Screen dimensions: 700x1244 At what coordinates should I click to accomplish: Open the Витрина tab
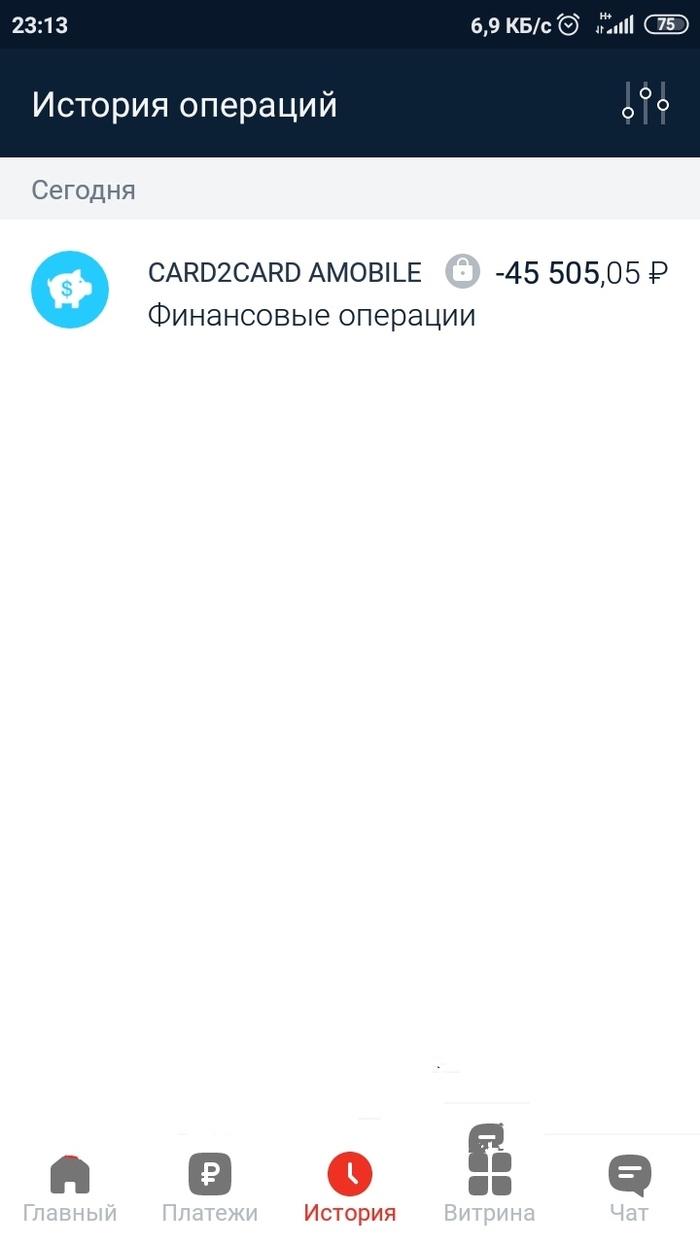[490, 1187]
